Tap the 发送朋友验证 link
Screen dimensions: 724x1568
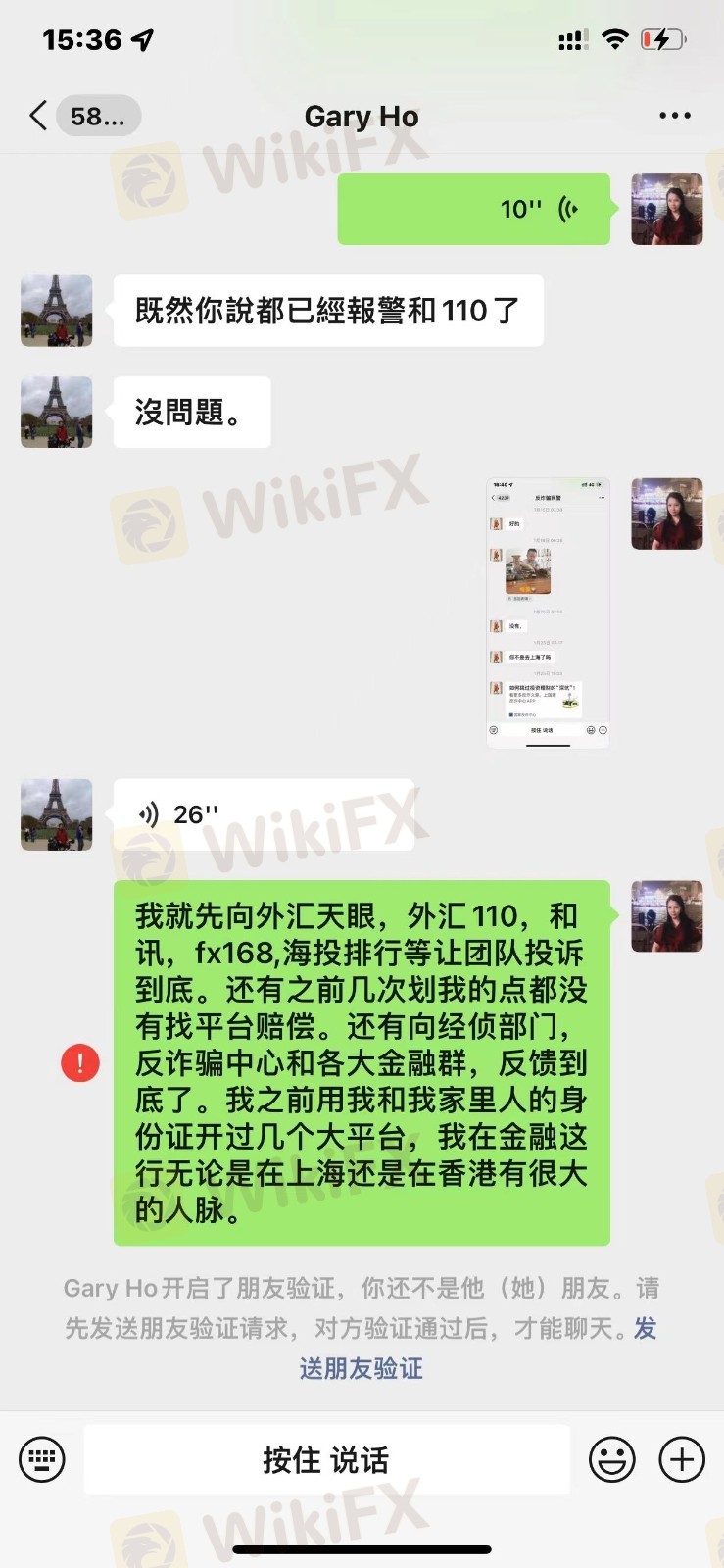(362, 1368)
